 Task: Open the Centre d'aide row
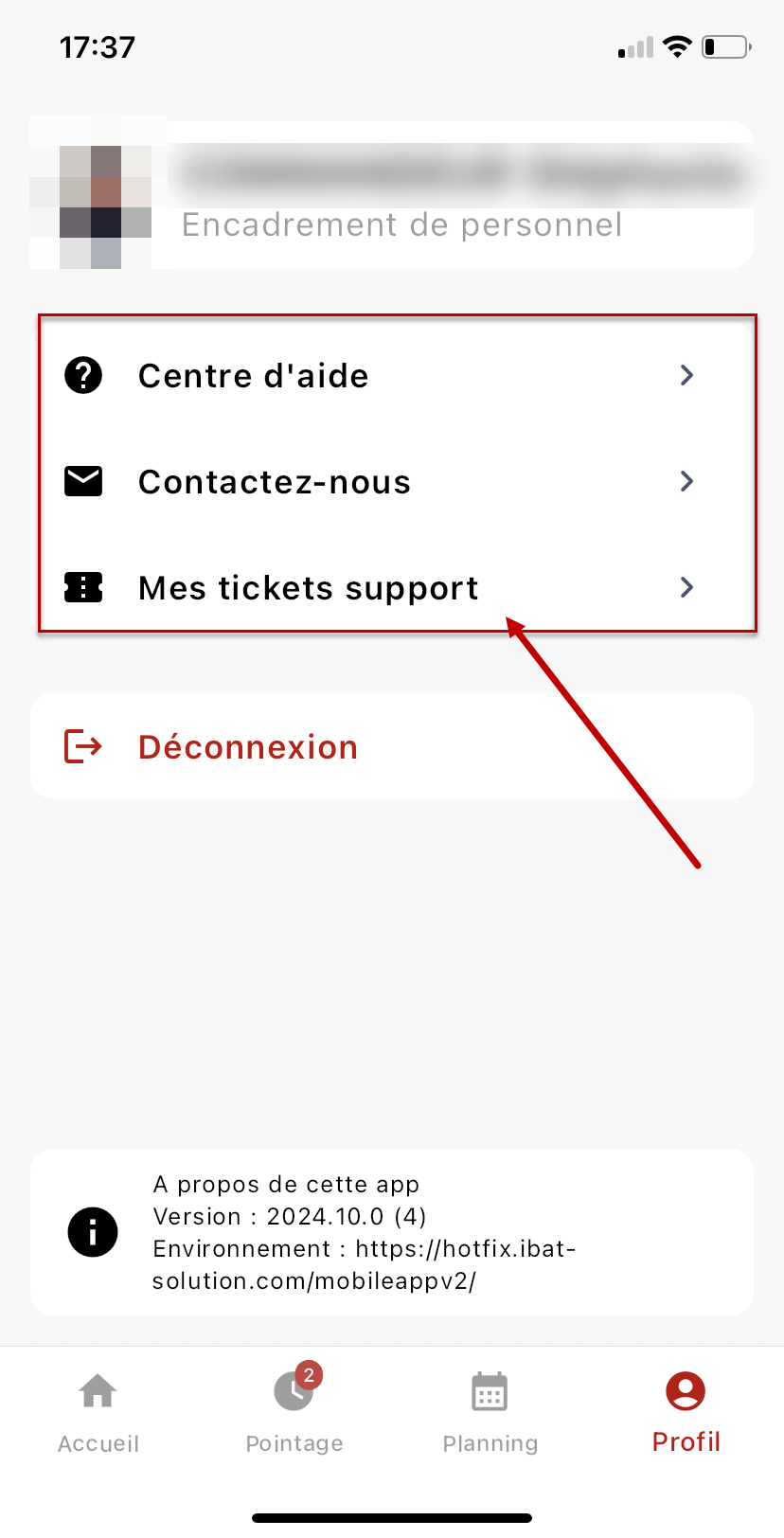(392, 376)
